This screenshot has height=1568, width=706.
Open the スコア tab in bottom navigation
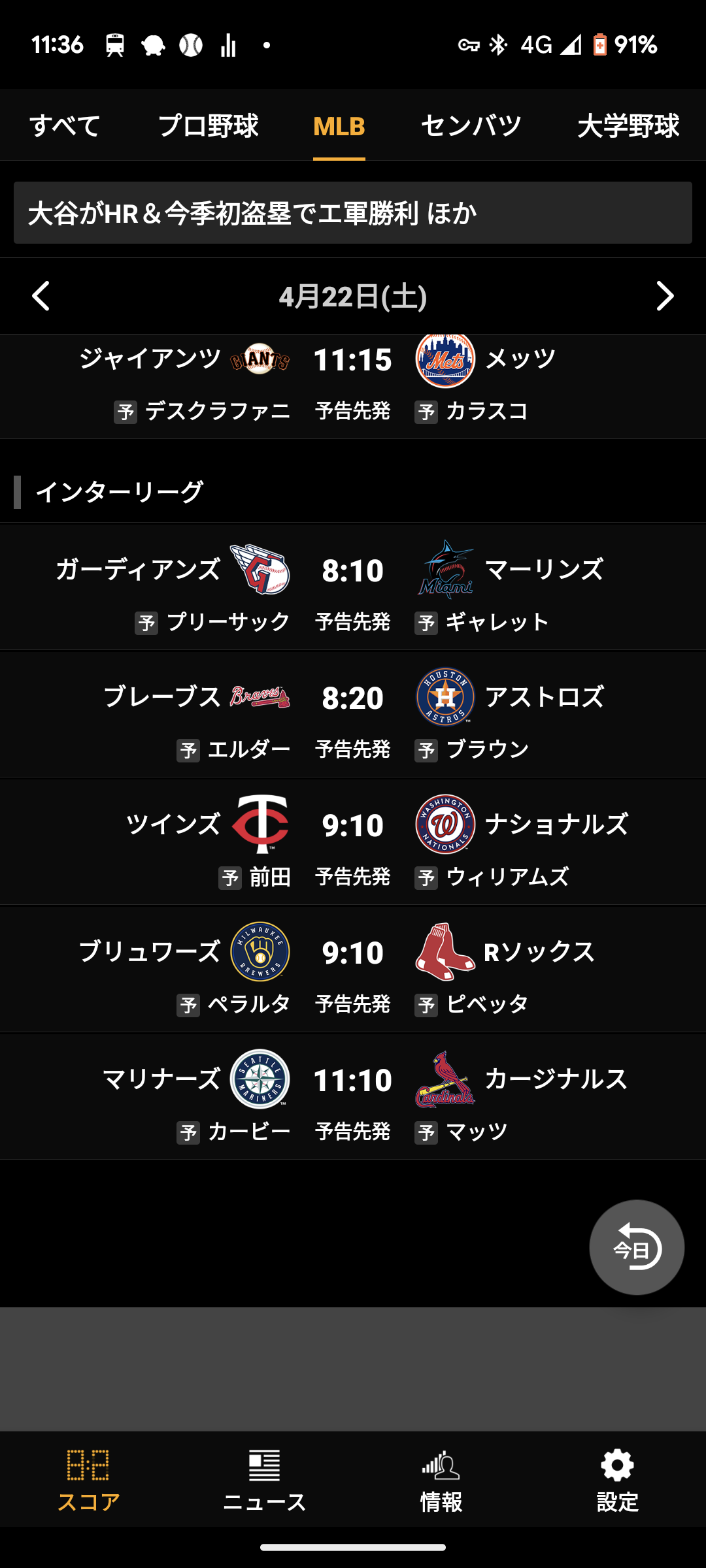pyautogui.click(x=88, y=1480)
